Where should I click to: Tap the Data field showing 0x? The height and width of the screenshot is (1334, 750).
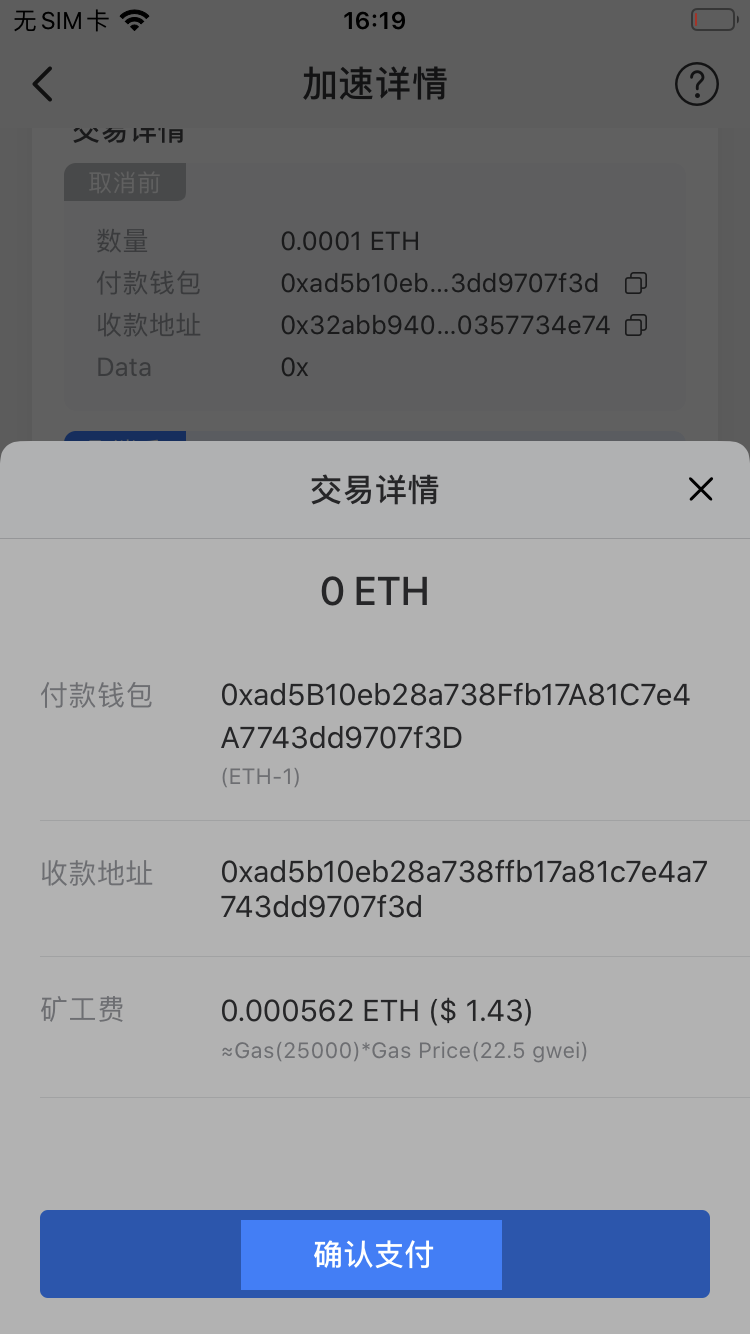[x=294, y=367]
